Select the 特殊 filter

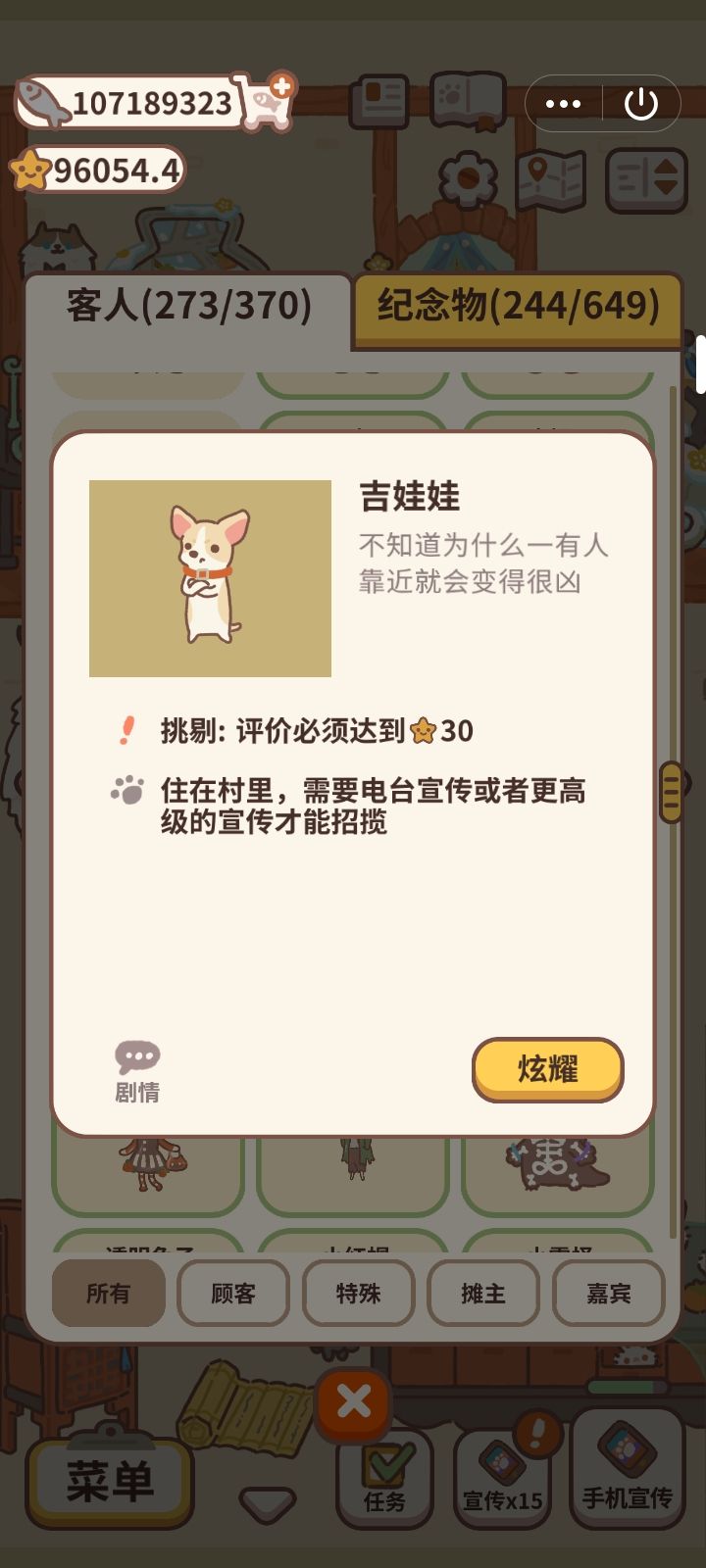click(358, 1294)
